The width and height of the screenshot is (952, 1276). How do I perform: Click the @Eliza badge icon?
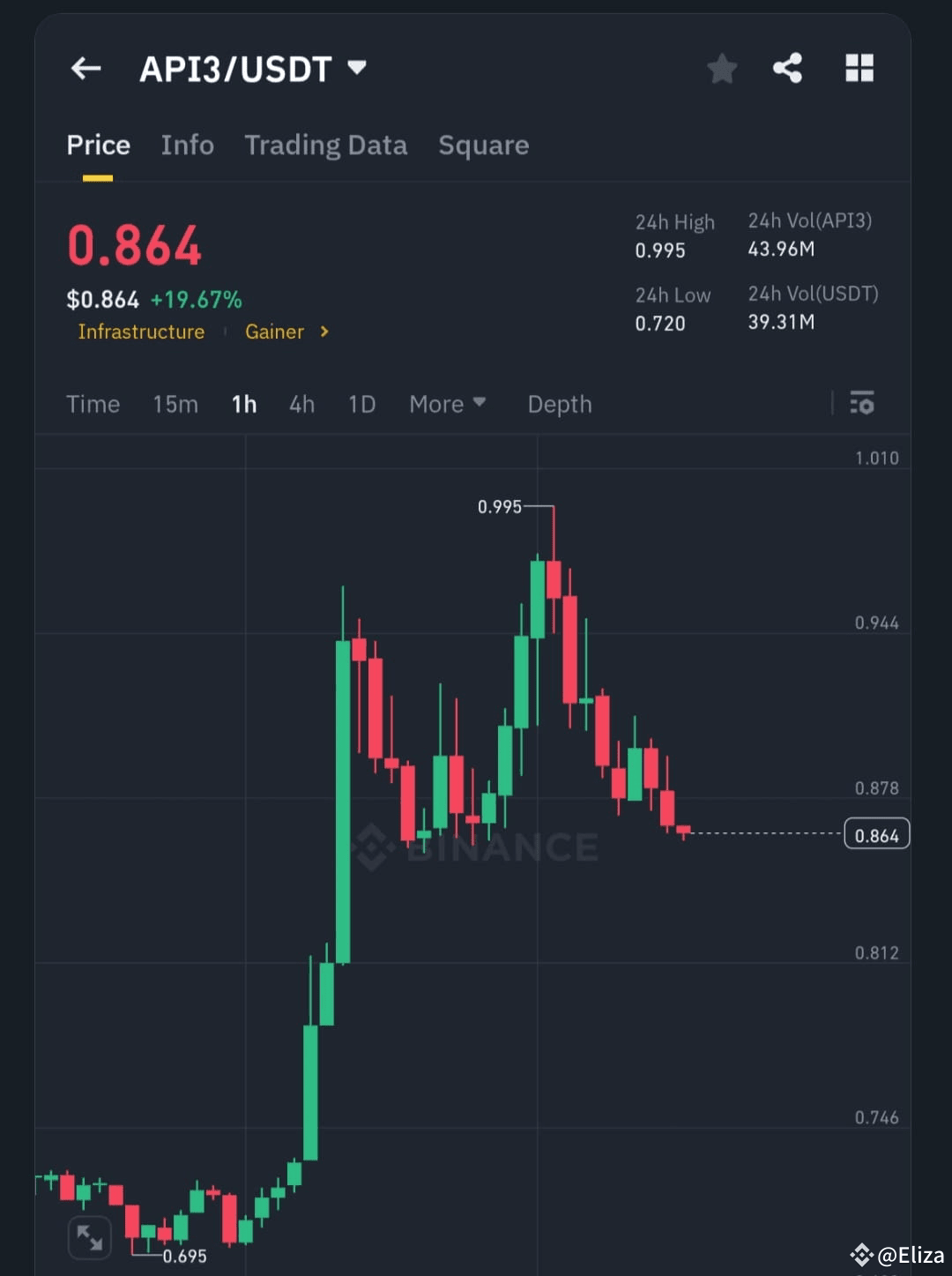click(x=861, y=1252)
